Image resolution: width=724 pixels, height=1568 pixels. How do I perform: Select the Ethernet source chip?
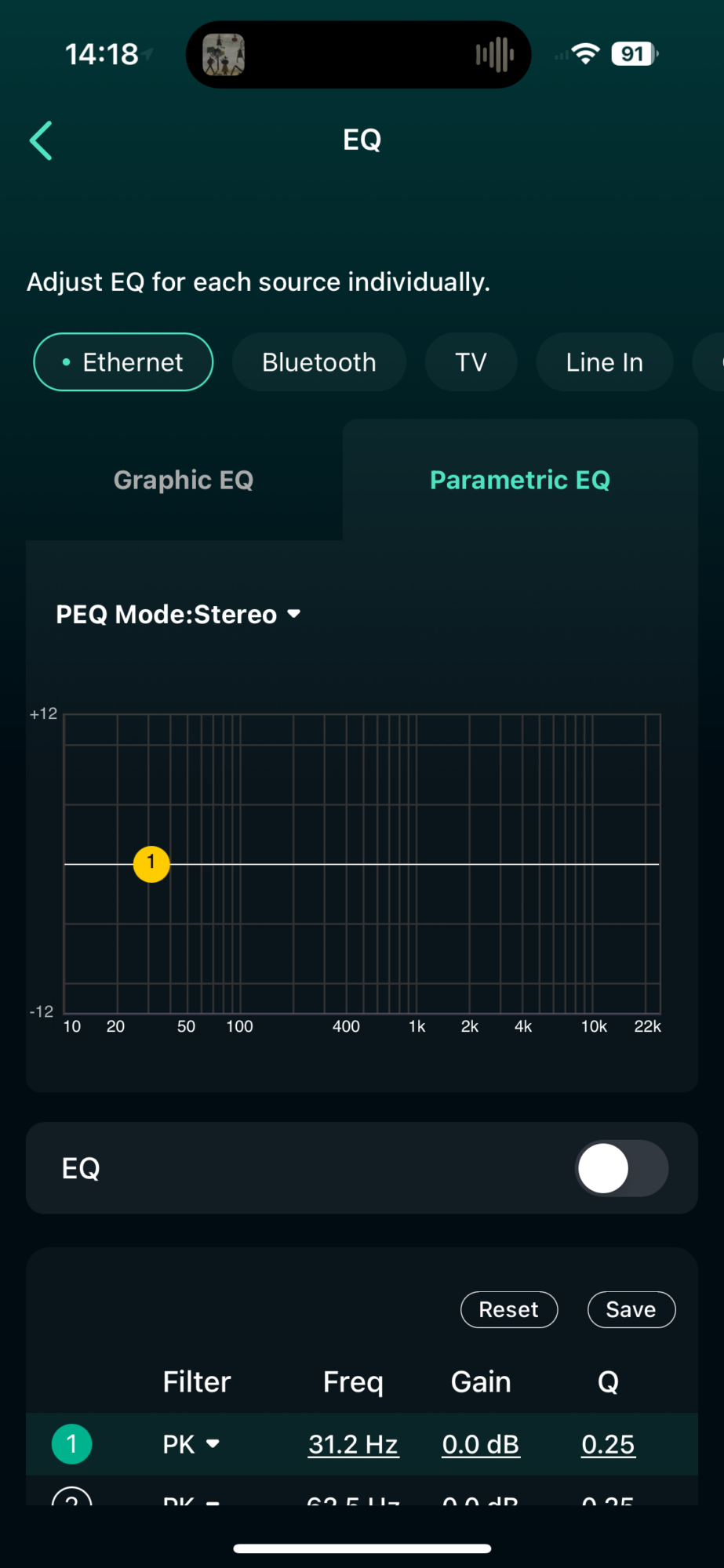click(x=123, y=362)
